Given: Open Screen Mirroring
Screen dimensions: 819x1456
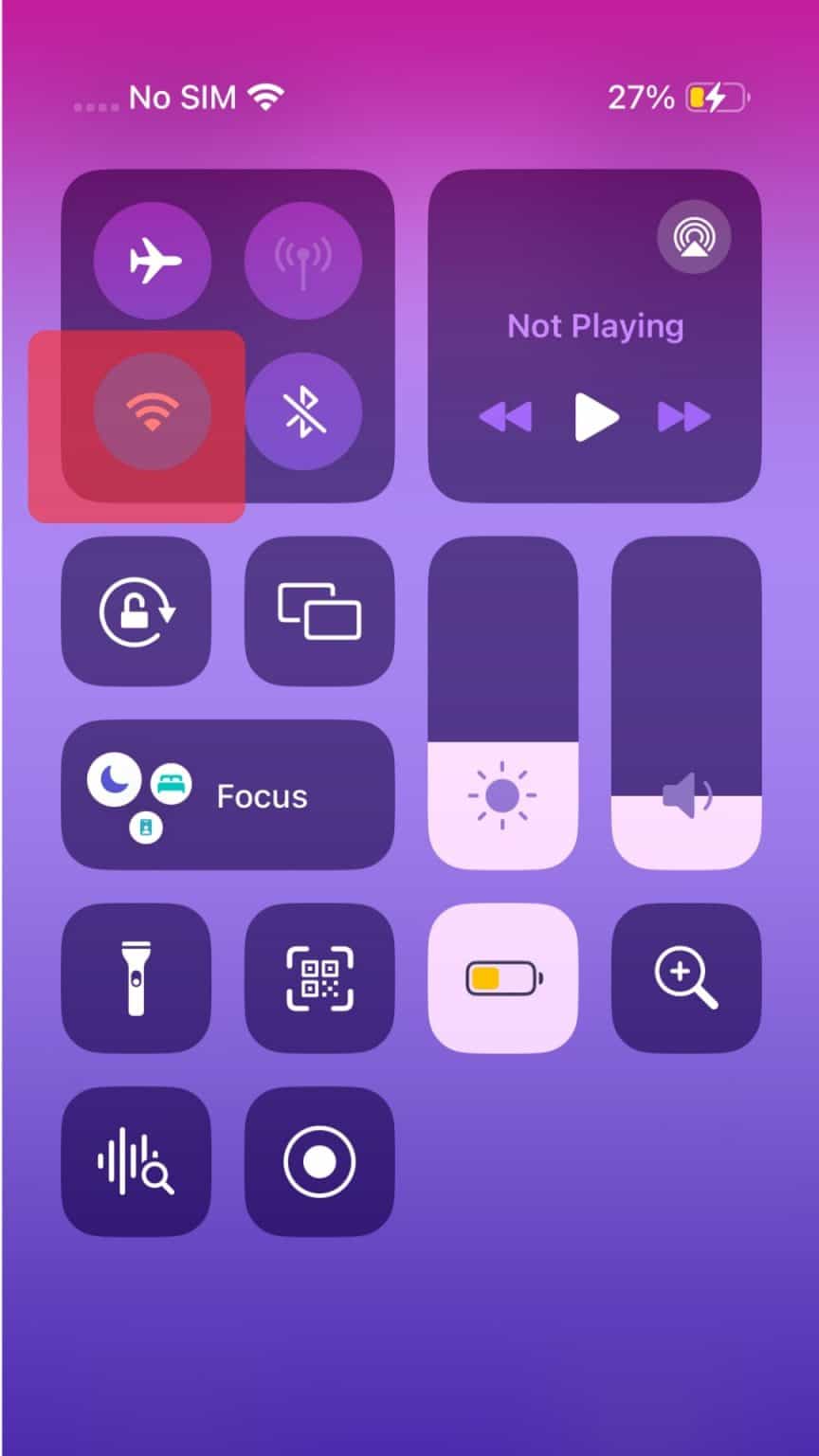Looking at the screenshot, I should (x=318, y=612).
